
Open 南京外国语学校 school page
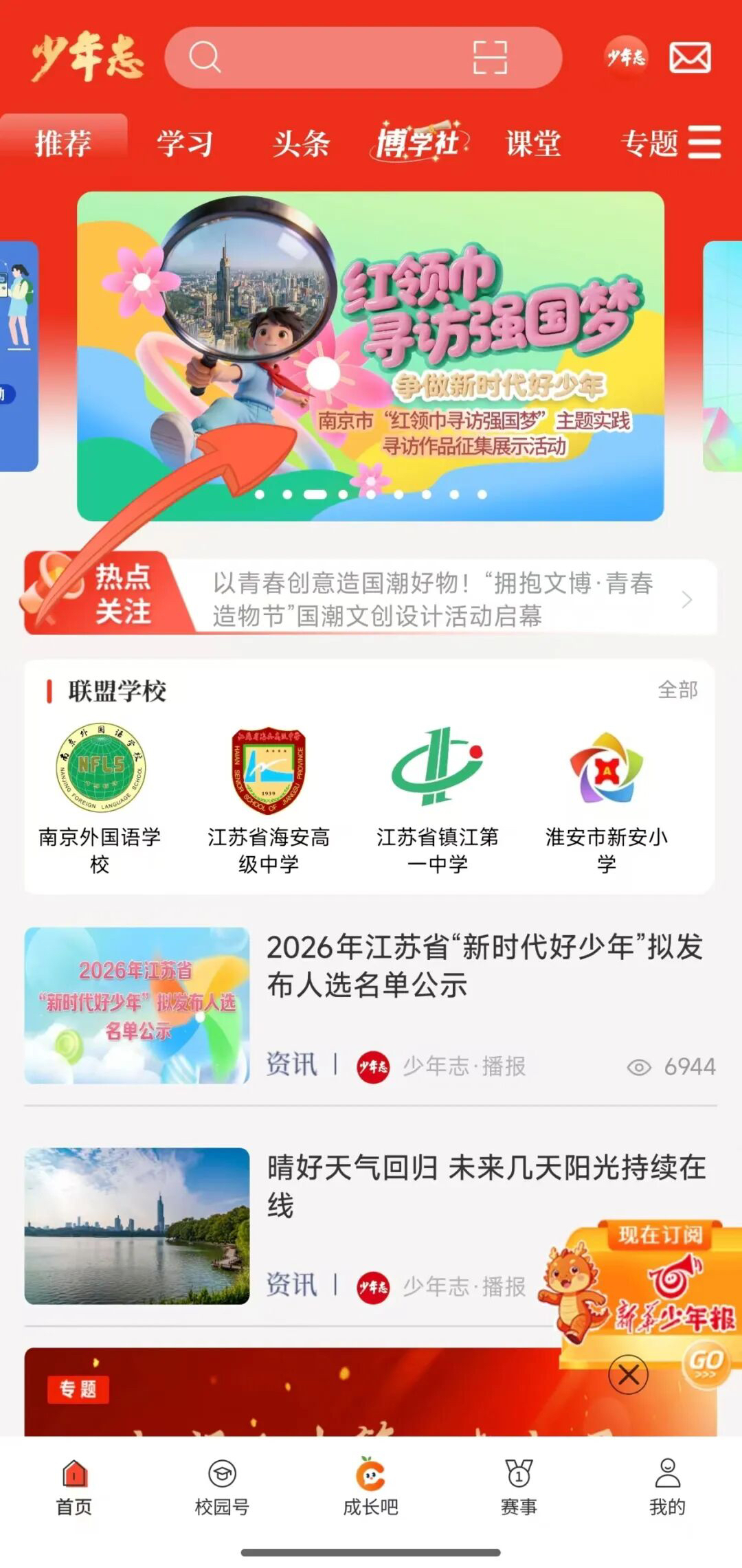click(100, 797)
